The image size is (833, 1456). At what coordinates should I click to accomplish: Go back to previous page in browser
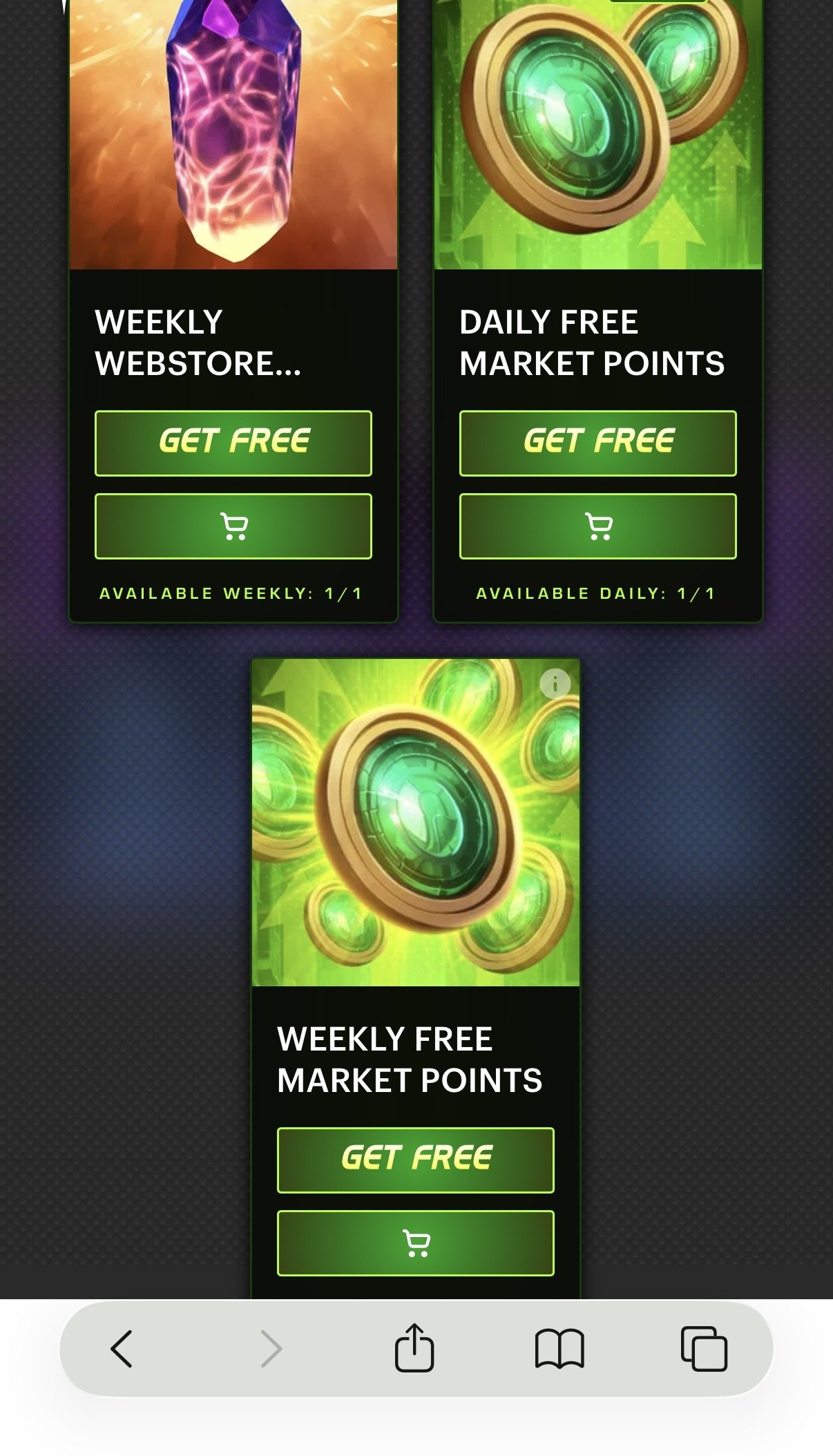[x=122, y=1348]
